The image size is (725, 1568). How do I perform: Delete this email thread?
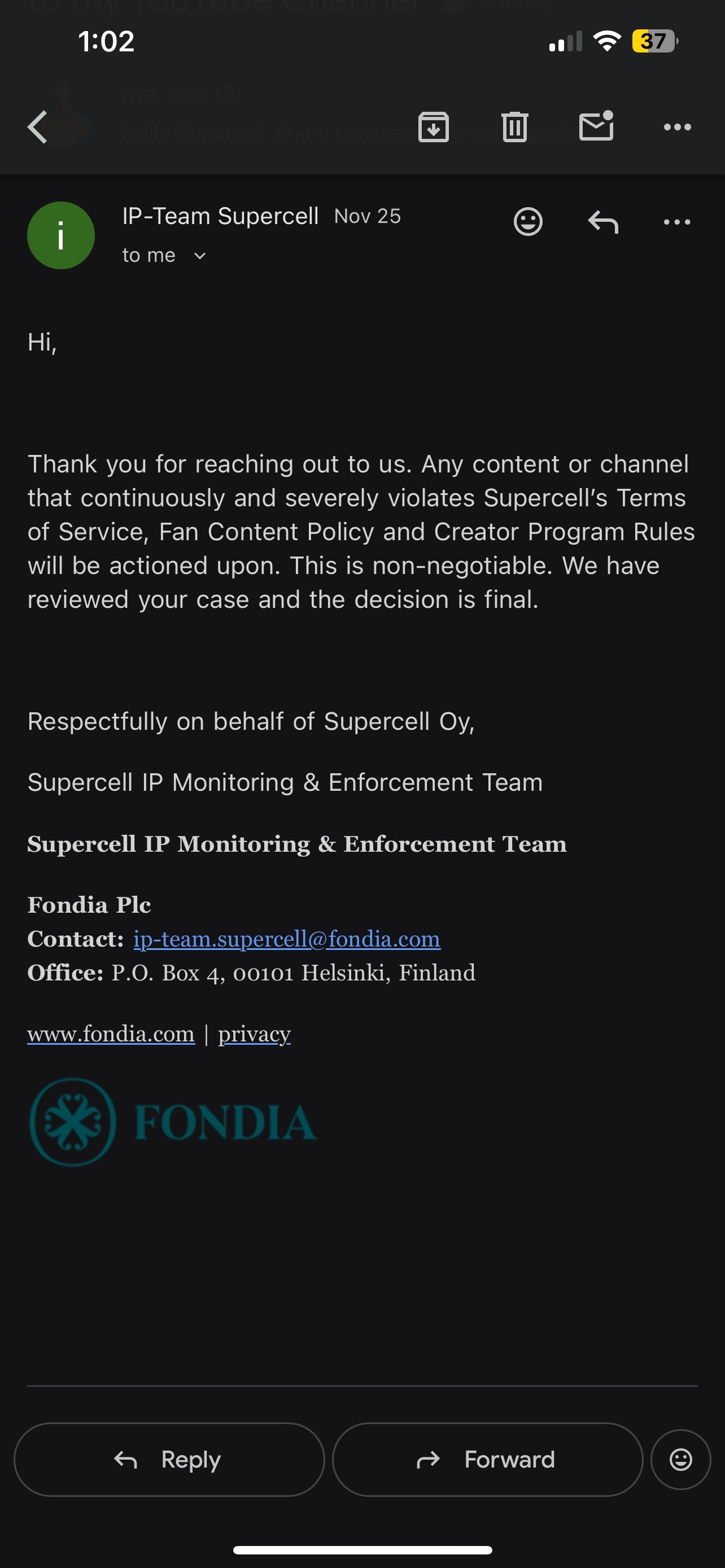[x=514, y=127]
